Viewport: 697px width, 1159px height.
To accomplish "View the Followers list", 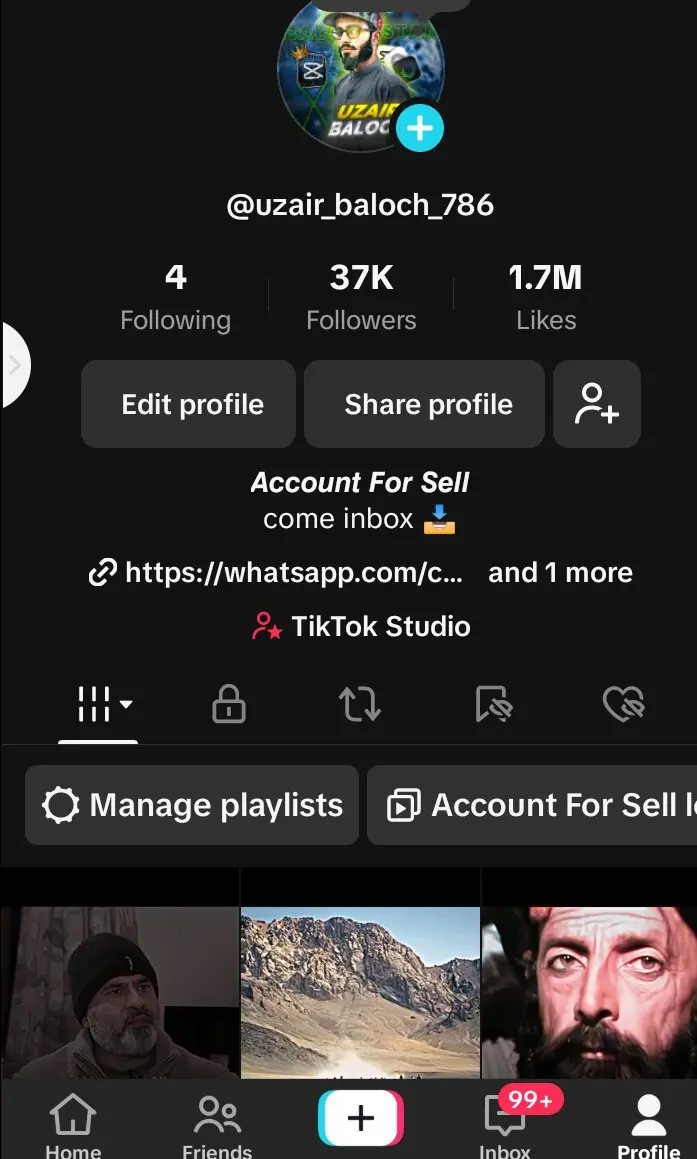I will coord(361,298).
